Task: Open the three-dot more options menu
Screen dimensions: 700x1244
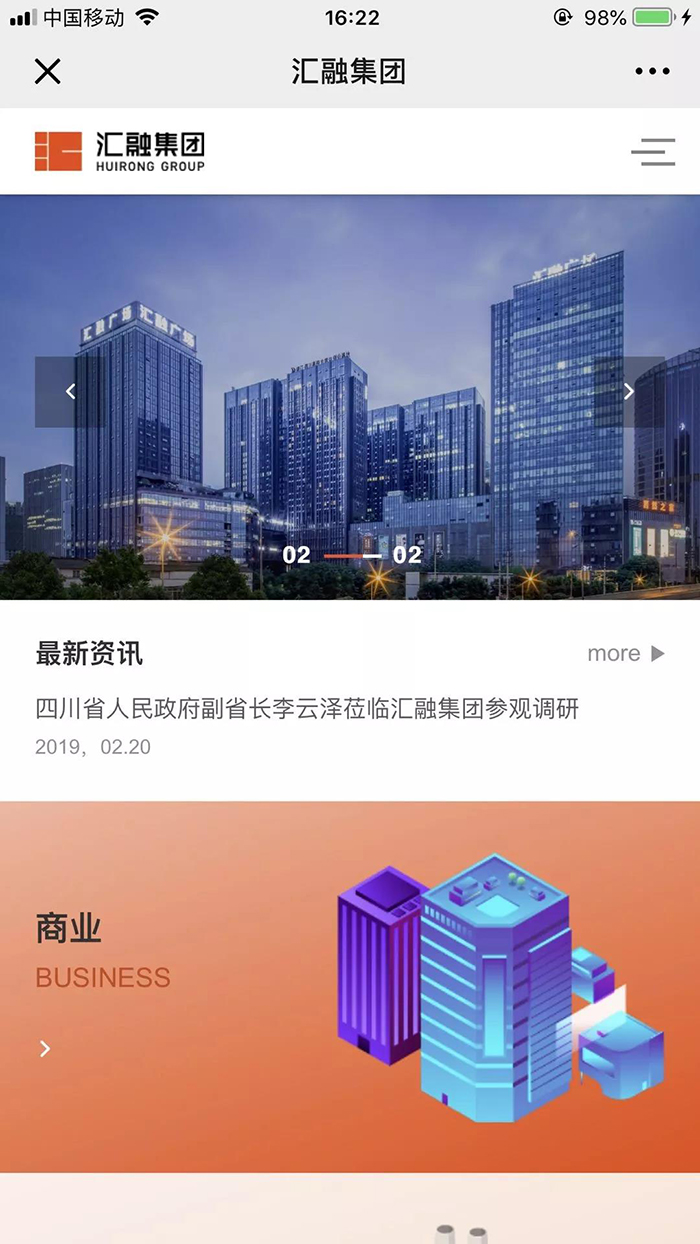Action: 652,71
